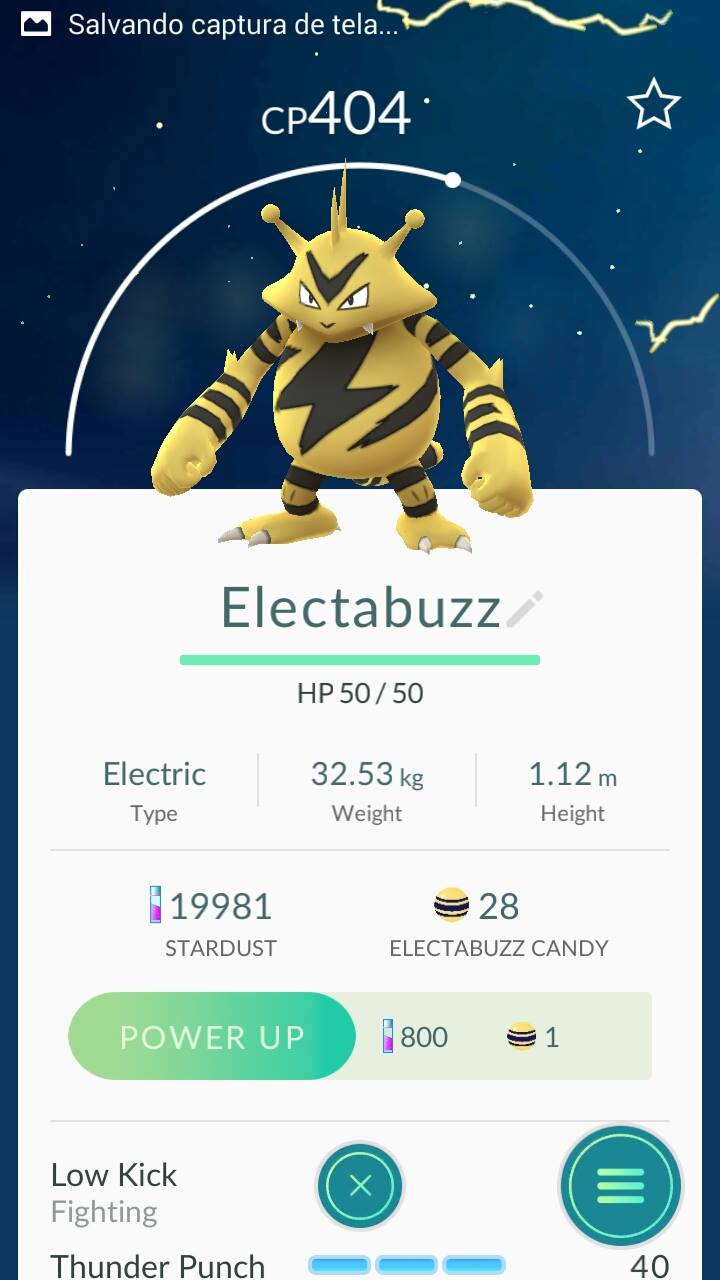Close the Pokémon details screen
Viewport: 720px width, 1280px height.
coord(360,1186)
